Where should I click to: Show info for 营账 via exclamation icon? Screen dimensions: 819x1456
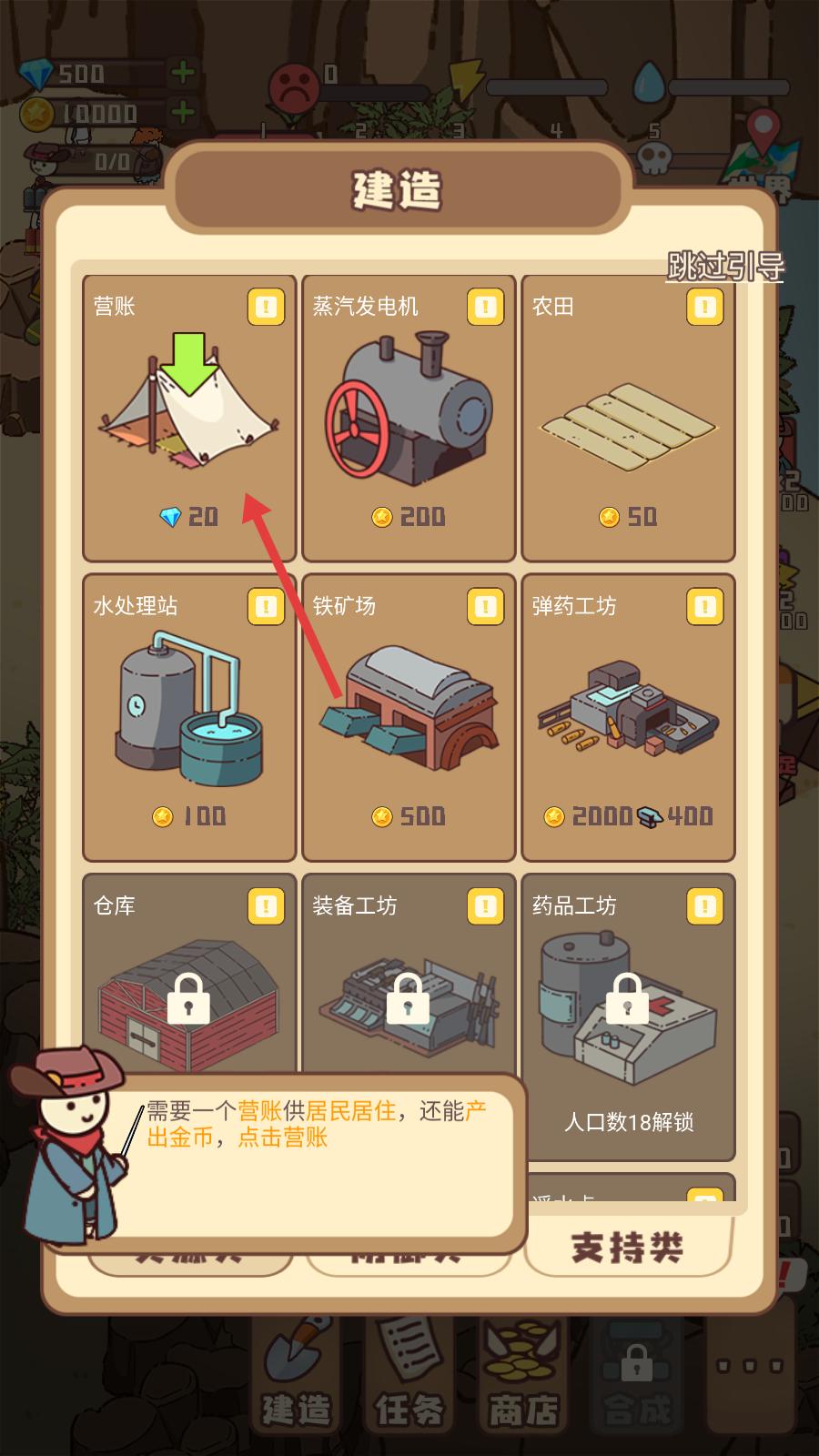click(266, 308)
